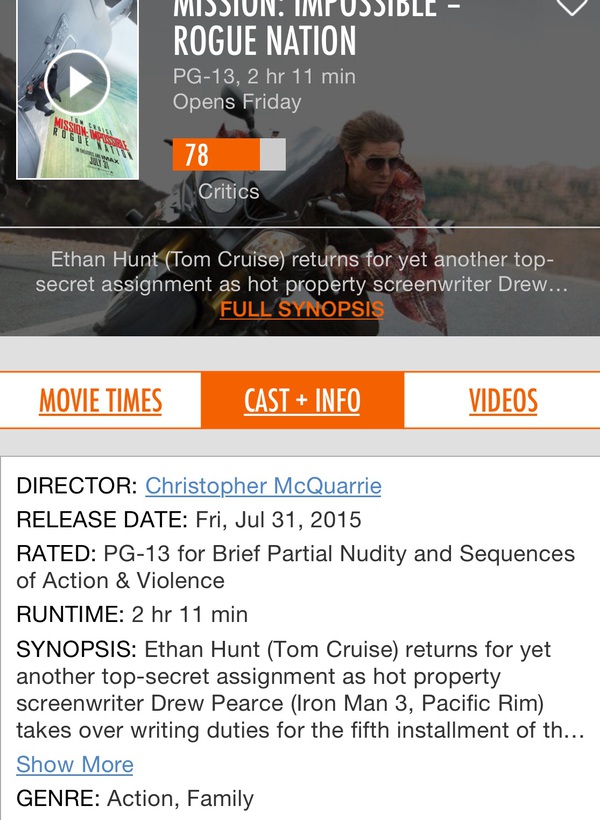Open the FULL SYNOPSIS link
Viewport: 600px width, 820px height.
point(301,309)
